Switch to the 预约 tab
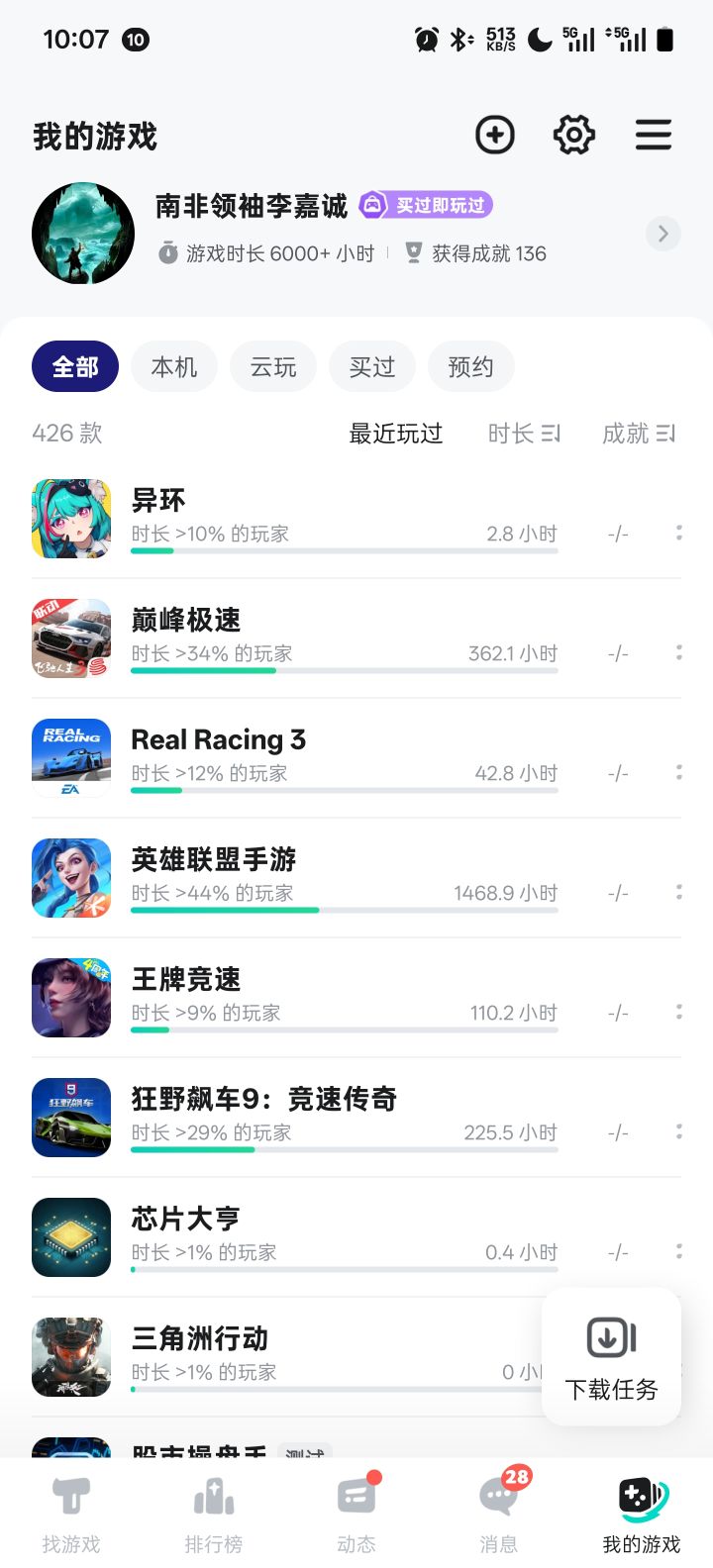The image size is (713, 1568). point(471,366)
